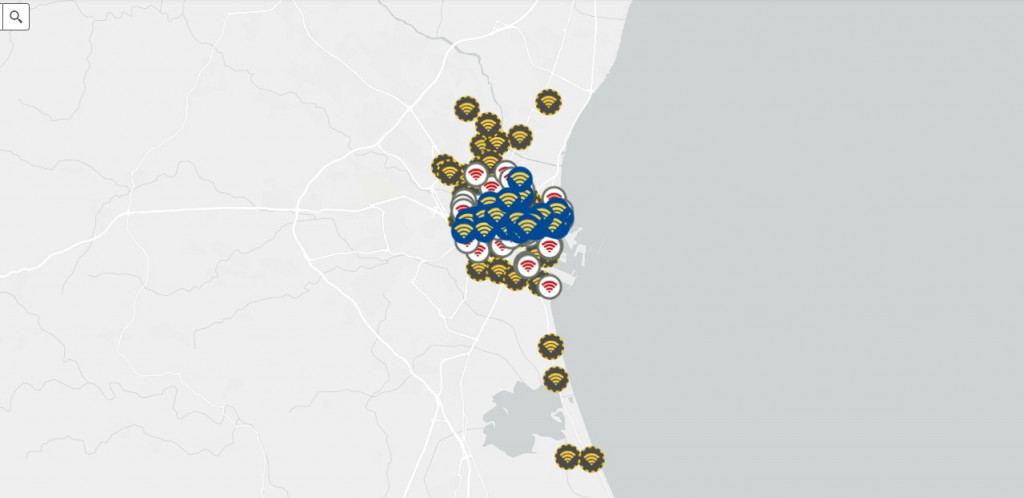
Task: Tap the northernmost yellow WiFi marker nearest the sea
Action: 548,102
